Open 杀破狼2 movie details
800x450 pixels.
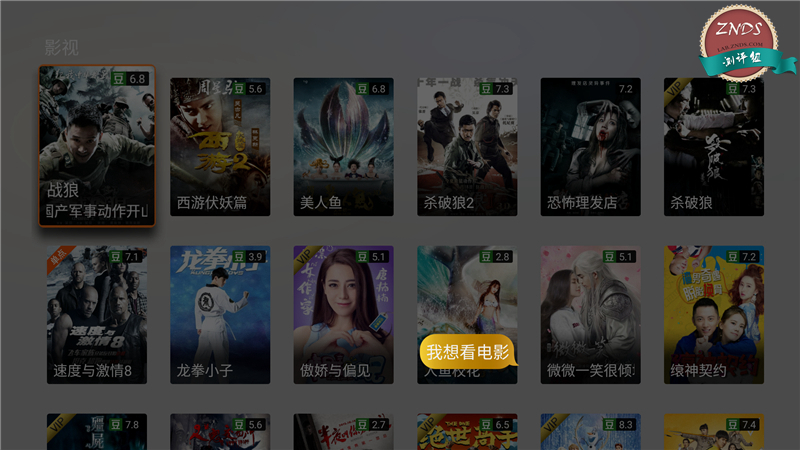467,146
